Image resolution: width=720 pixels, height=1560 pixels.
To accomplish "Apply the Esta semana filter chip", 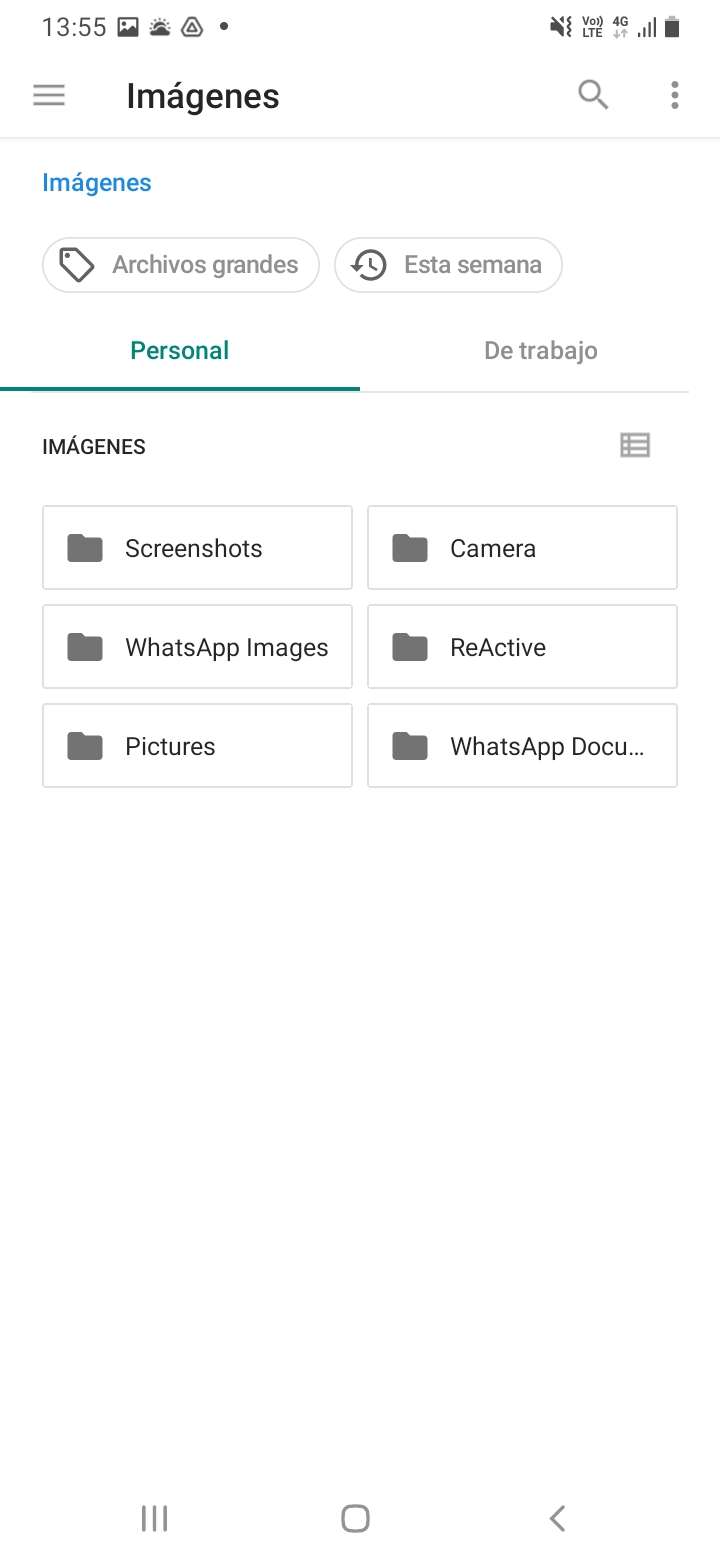I will pos(448,265).
